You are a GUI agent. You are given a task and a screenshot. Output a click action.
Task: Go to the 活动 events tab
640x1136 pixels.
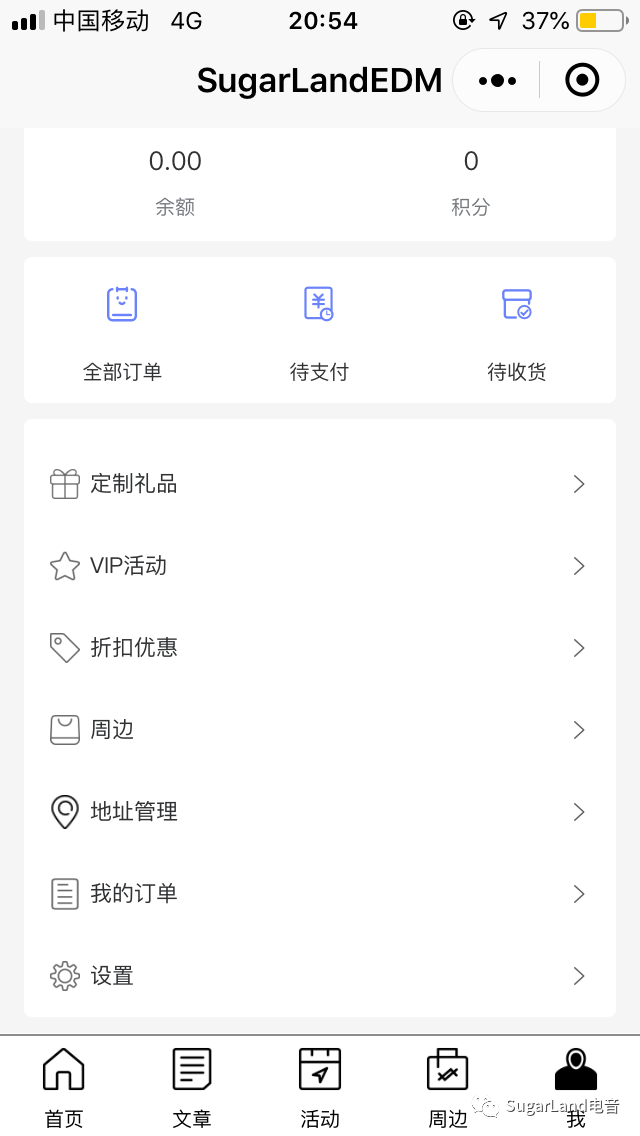point(320,1086)
